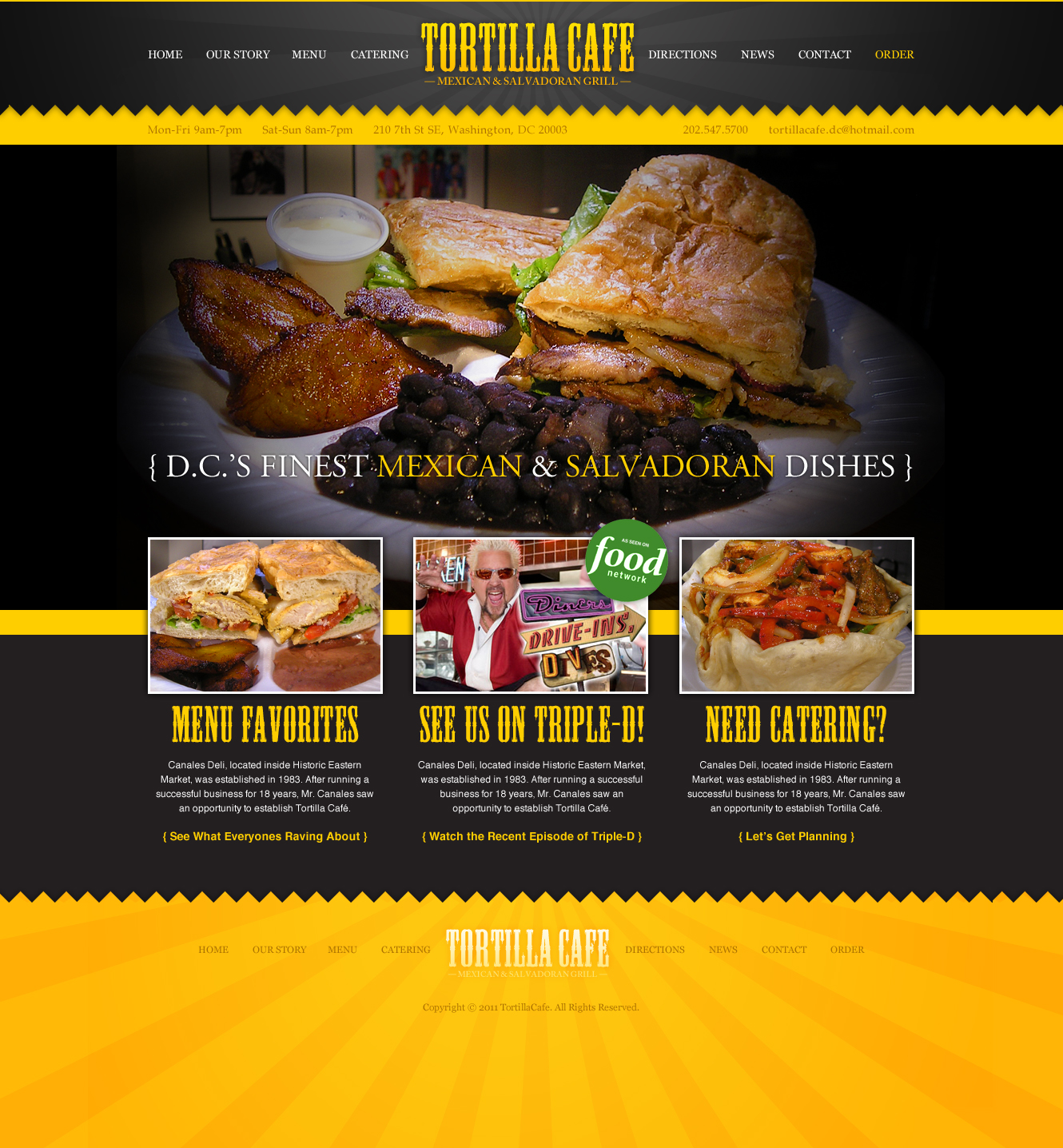Go to Menu page in header
Viewport: 1063px width, 1148px height.
pyautogui.click(x=309, y=54)
